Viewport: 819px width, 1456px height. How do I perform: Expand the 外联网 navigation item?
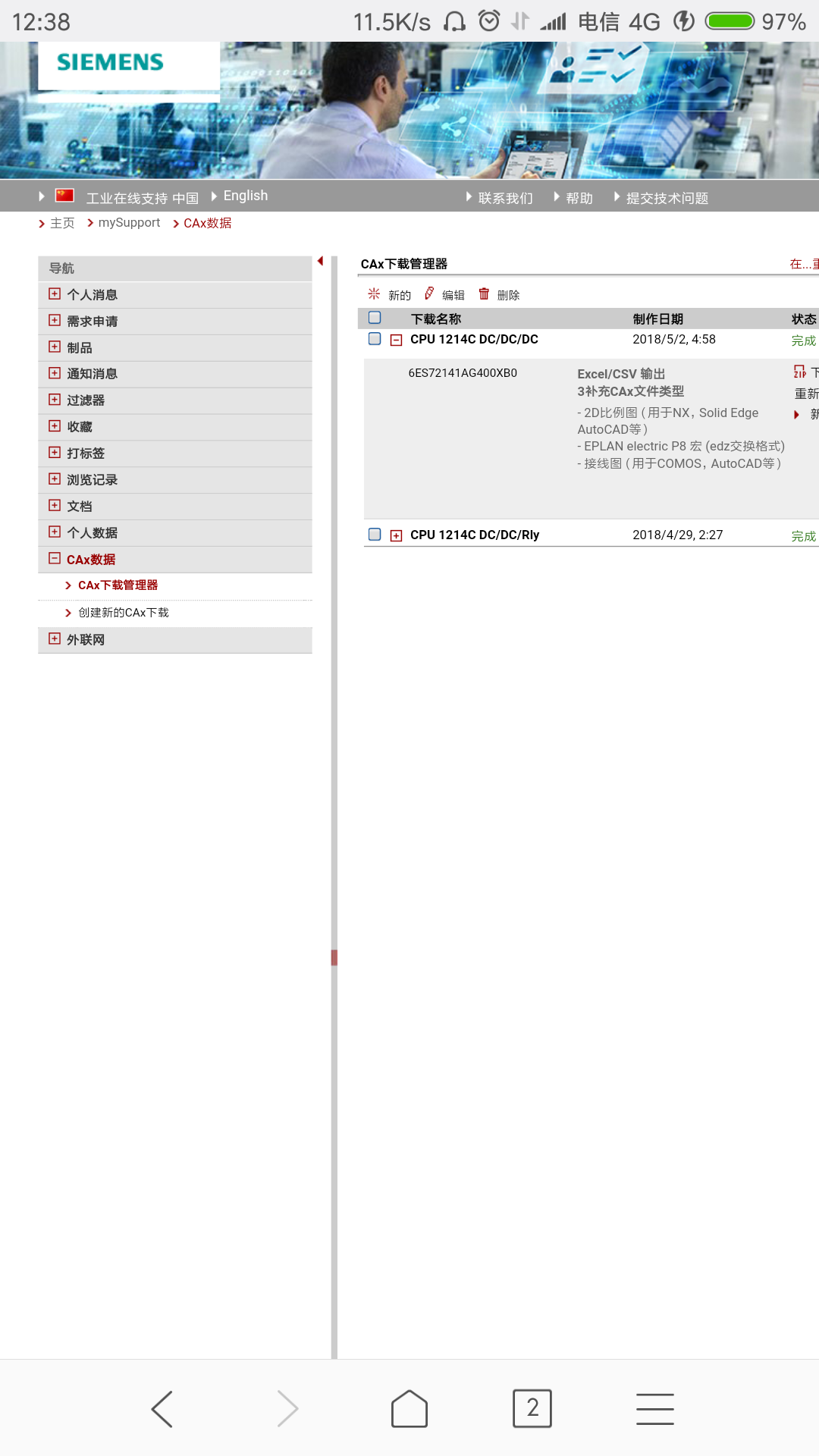click(55, 639)
